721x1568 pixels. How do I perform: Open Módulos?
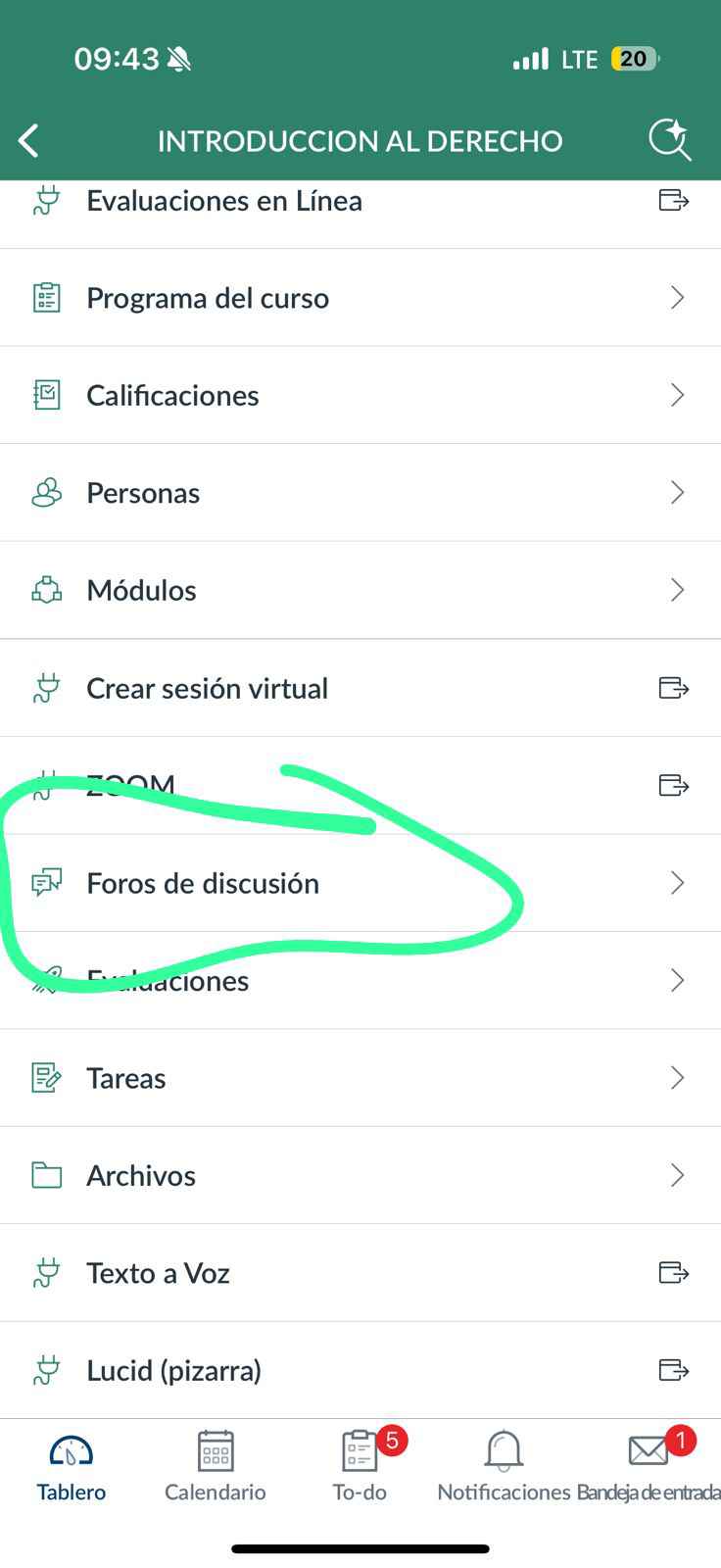(x=141, y=591)
